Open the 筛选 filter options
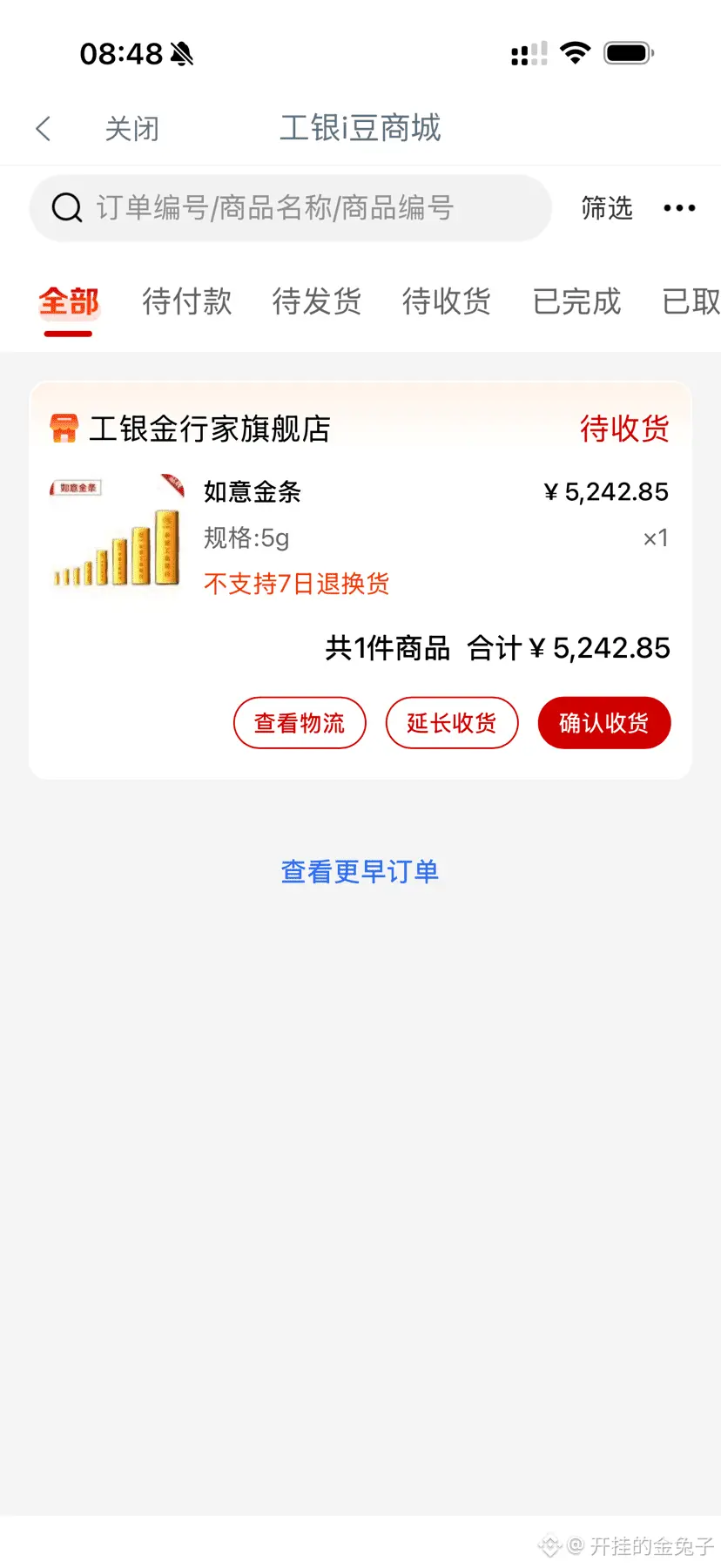The height and width of the screenshot is (1568, 721). [x=606, y=208]
